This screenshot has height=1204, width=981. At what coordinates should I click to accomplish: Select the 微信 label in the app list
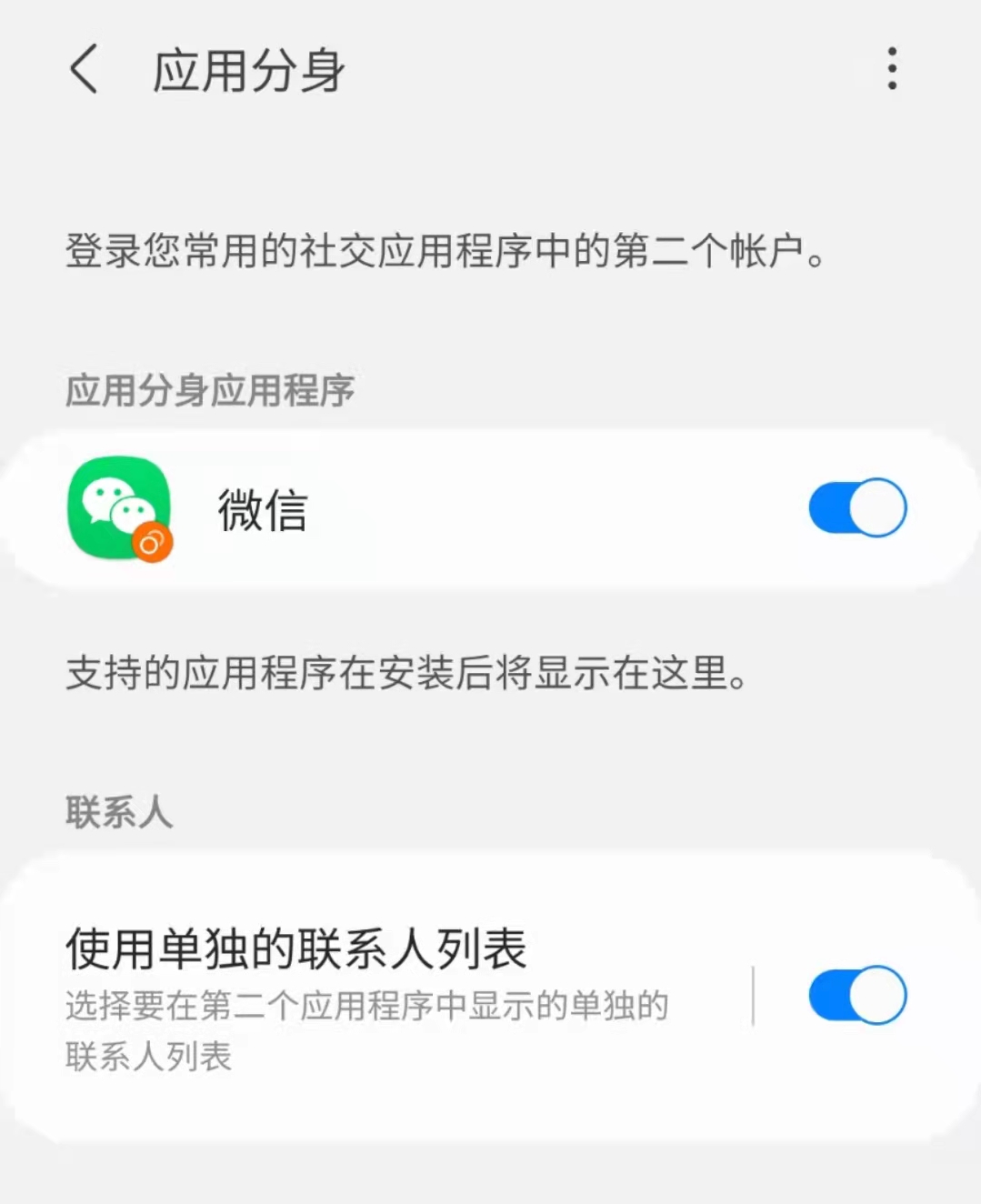click(262, 509)
